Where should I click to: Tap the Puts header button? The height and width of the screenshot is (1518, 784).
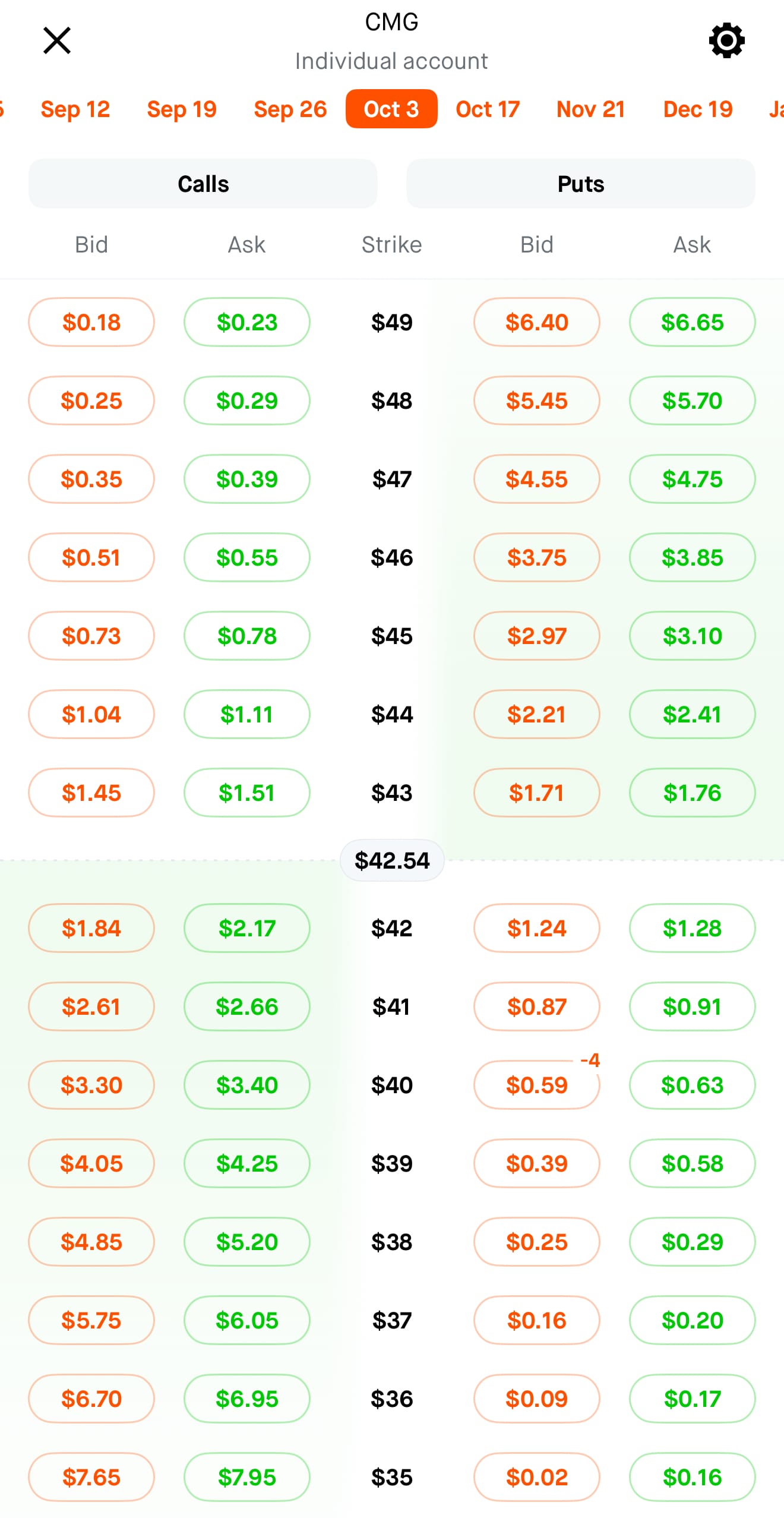(x=580, y=184)
